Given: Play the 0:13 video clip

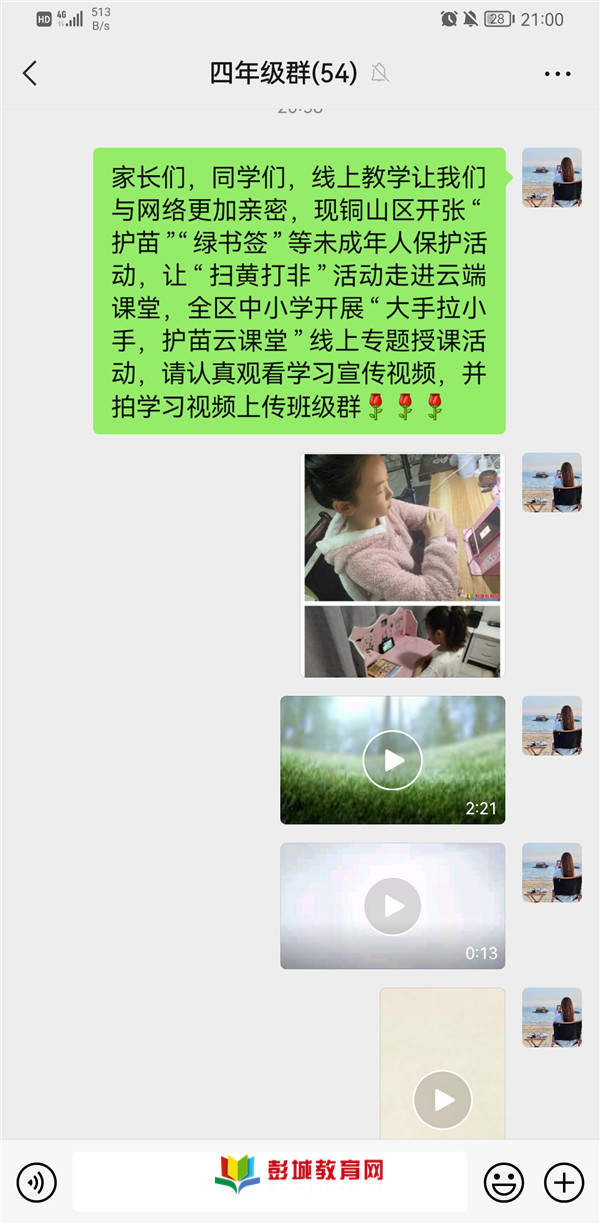Looking at the screenshot, I should coord(392,906).
